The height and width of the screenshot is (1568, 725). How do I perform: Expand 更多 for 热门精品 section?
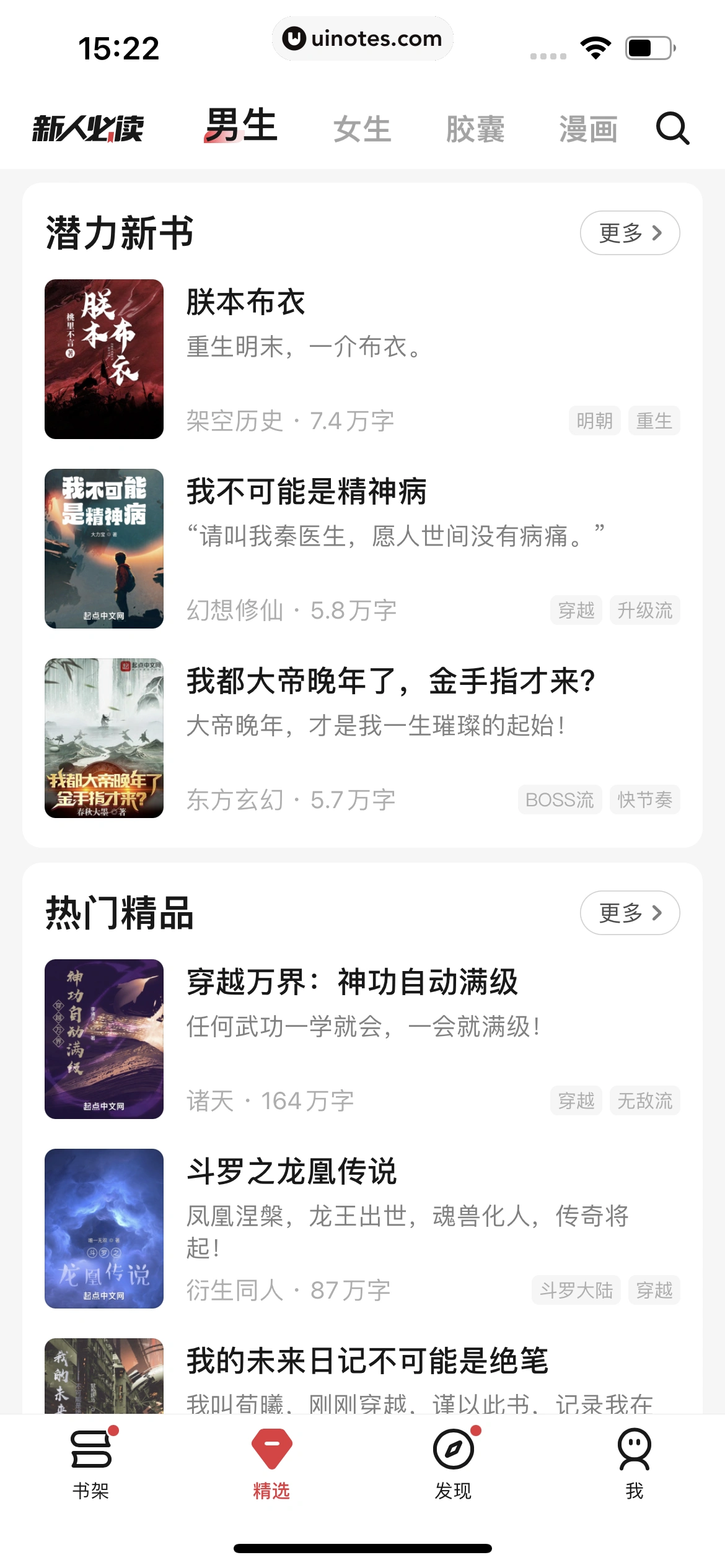(x=630, y=912)
